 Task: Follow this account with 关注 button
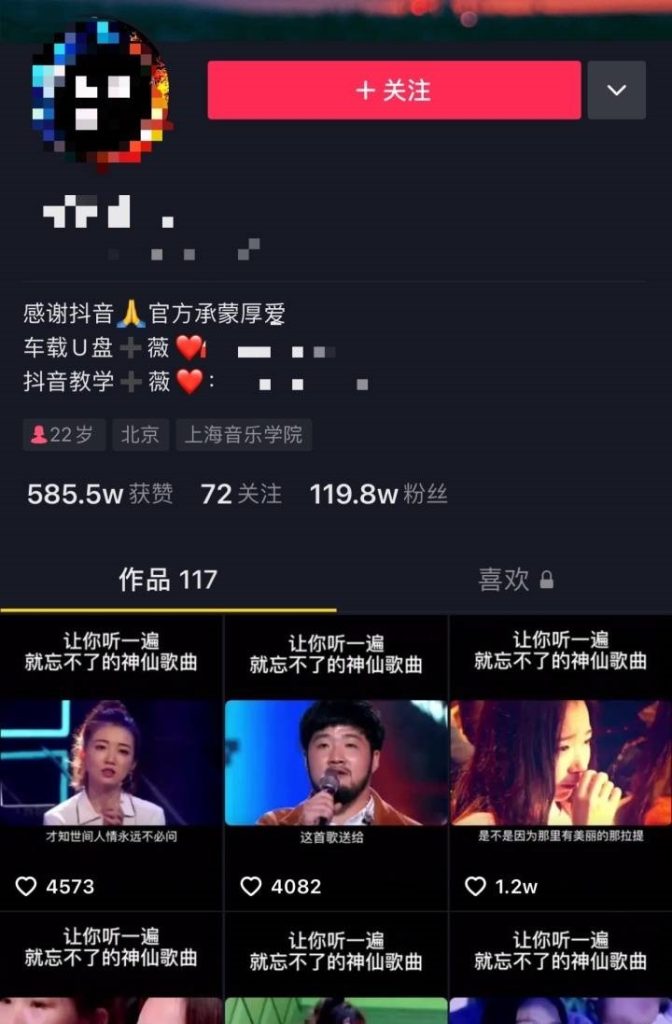click(x=393, y=90)
